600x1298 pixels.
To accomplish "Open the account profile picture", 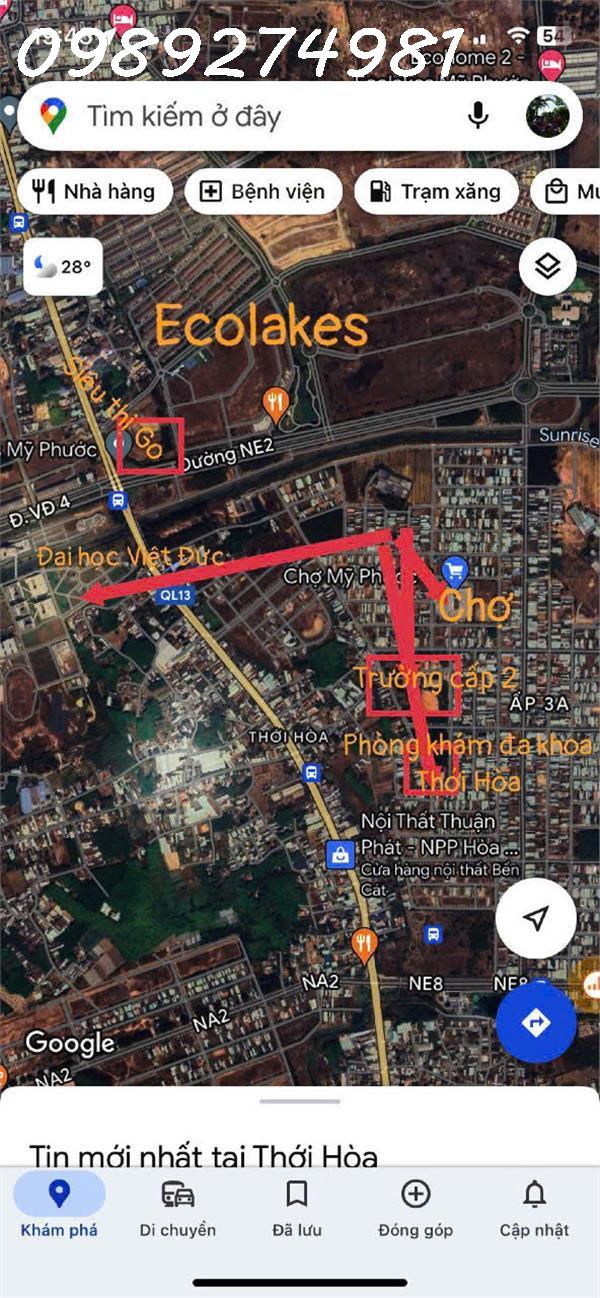I will (x=547, y=116).
